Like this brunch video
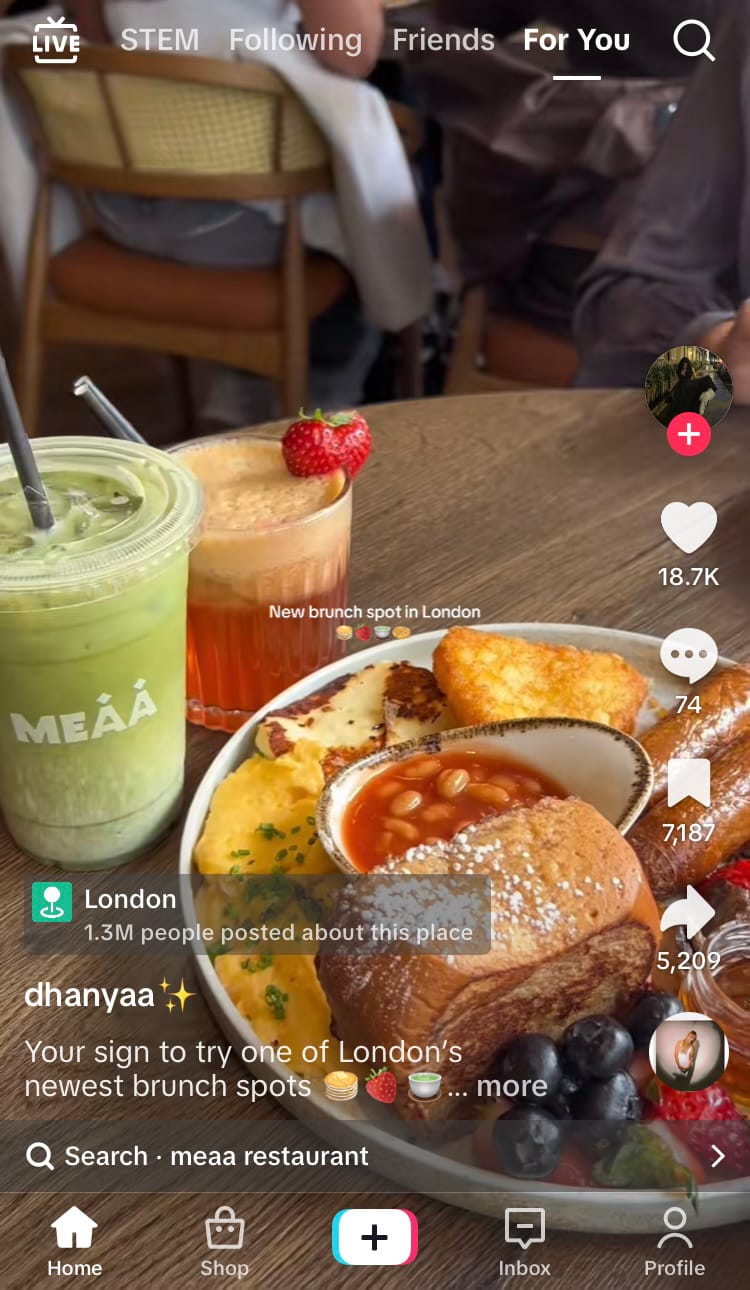Image resolution: width=750 pixels, height=1290 pixels. tap(688, 528)
